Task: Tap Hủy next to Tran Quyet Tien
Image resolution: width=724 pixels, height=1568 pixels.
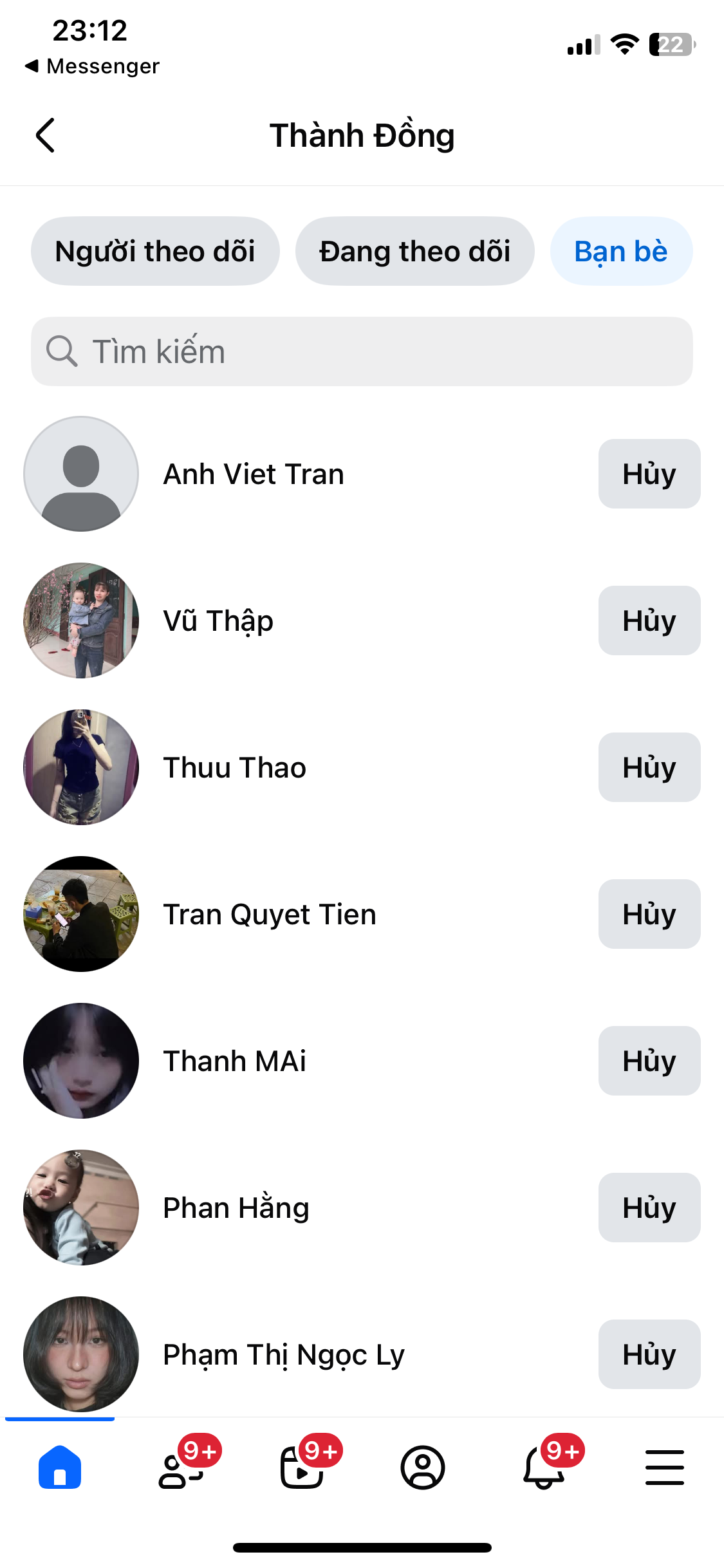Action: (x=649, y=914)
